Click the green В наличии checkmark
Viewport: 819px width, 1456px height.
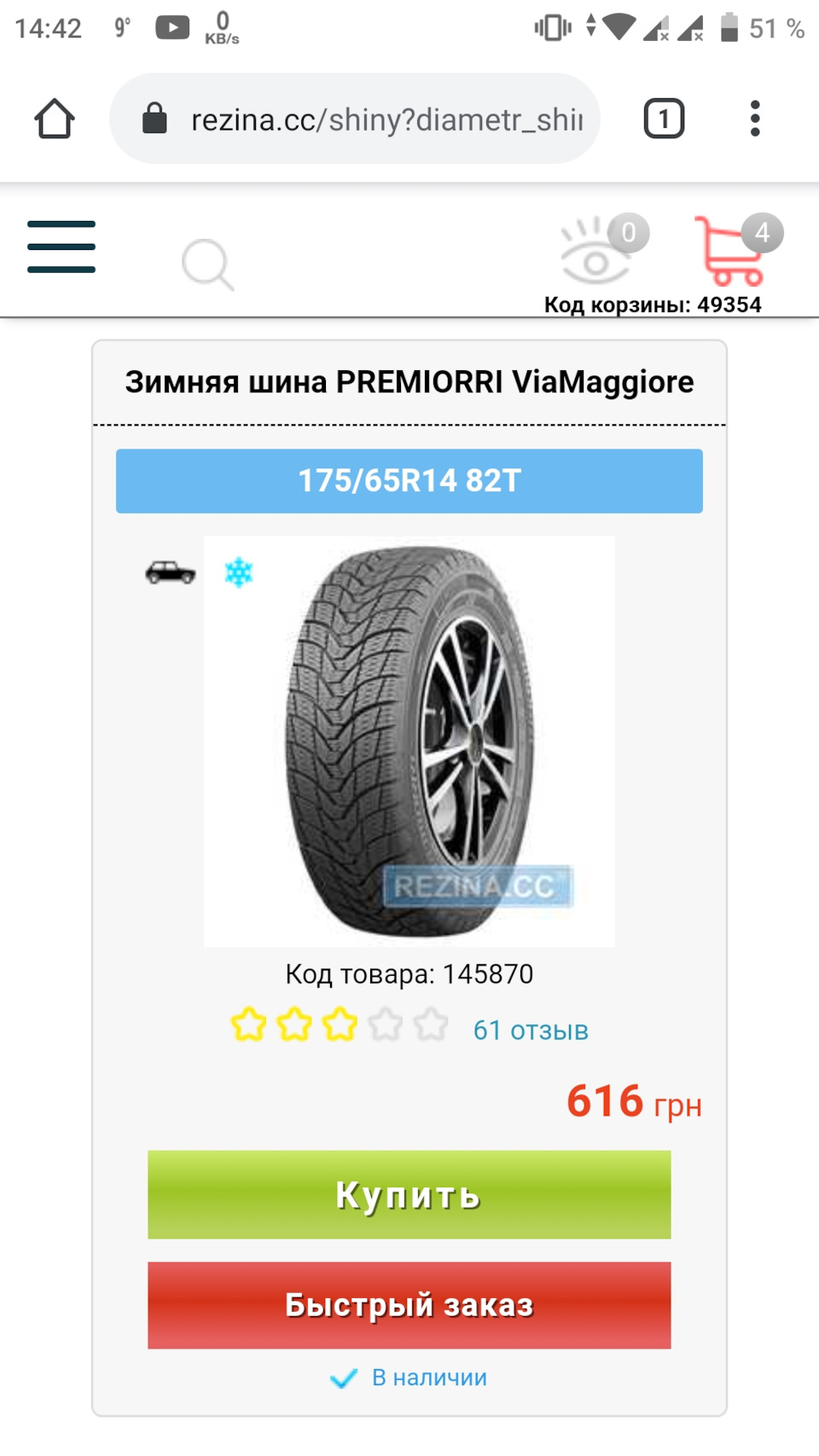pyautogui.click(x=345, y=1377)
